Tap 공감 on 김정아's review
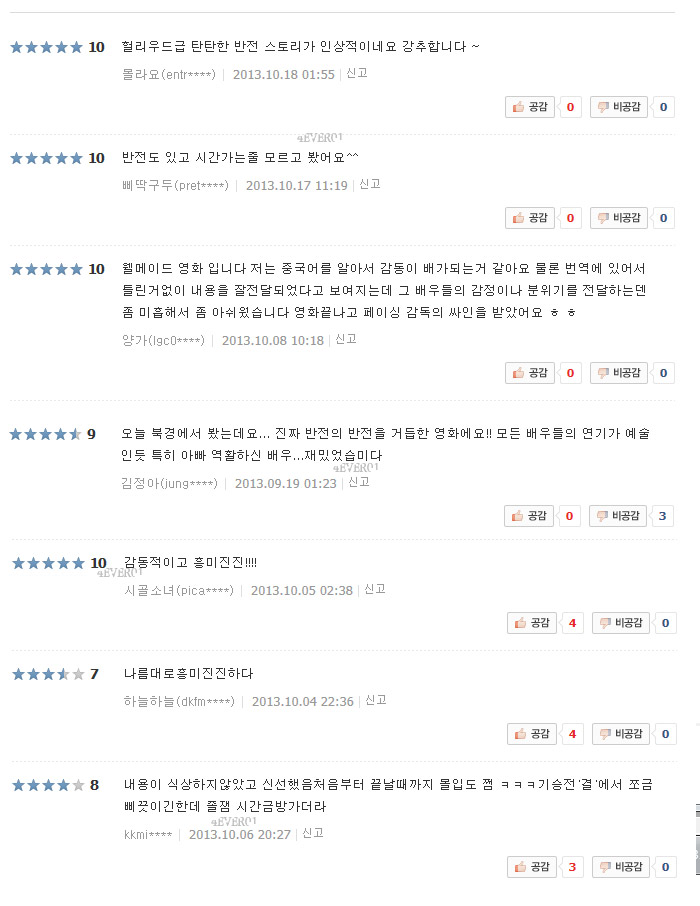Viewport: 700px width, 906px height. pyautogui.click(x=529, y=516)
